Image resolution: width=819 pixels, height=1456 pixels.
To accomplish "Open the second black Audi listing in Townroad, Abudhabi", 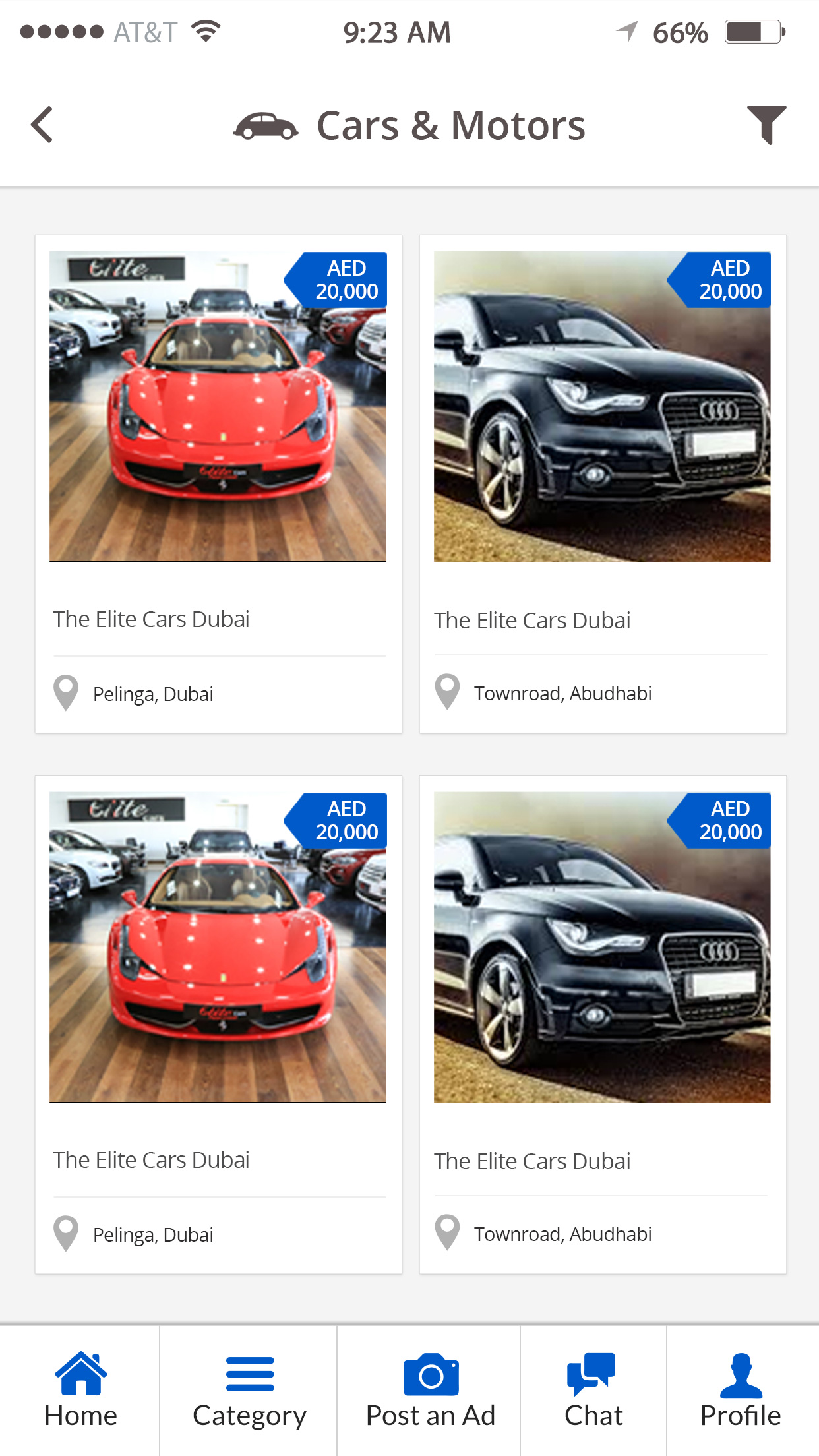I will 603,1025.
